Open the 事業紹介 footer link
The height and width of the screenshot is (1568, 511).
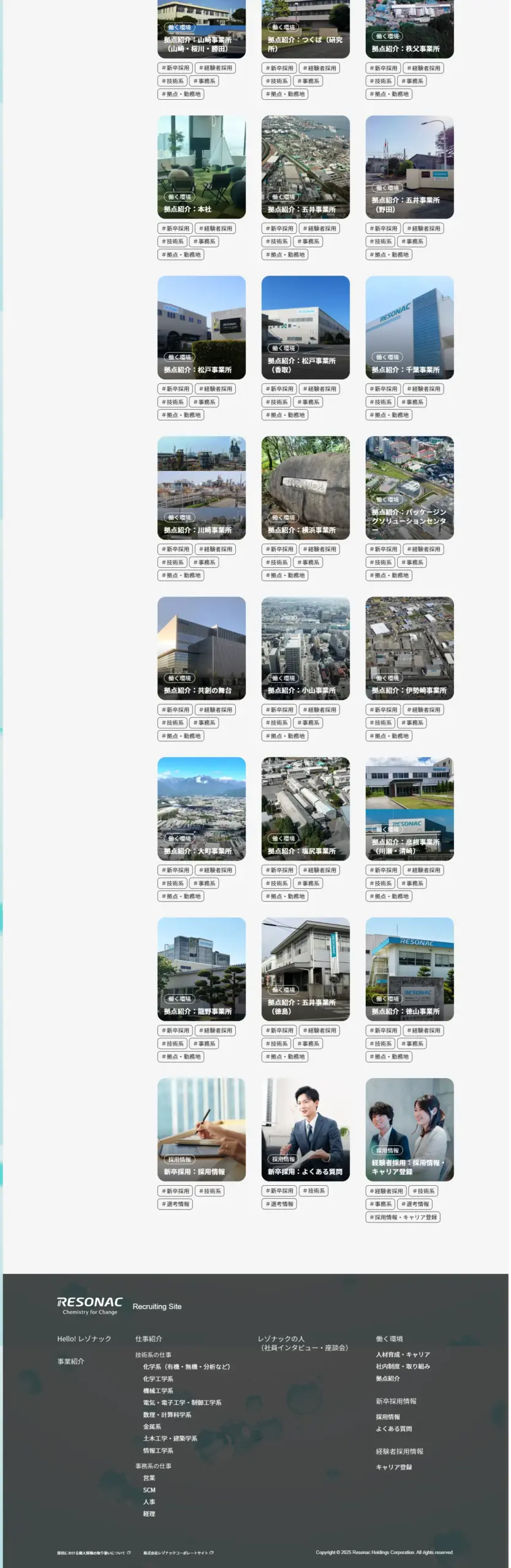[70, 1361]
